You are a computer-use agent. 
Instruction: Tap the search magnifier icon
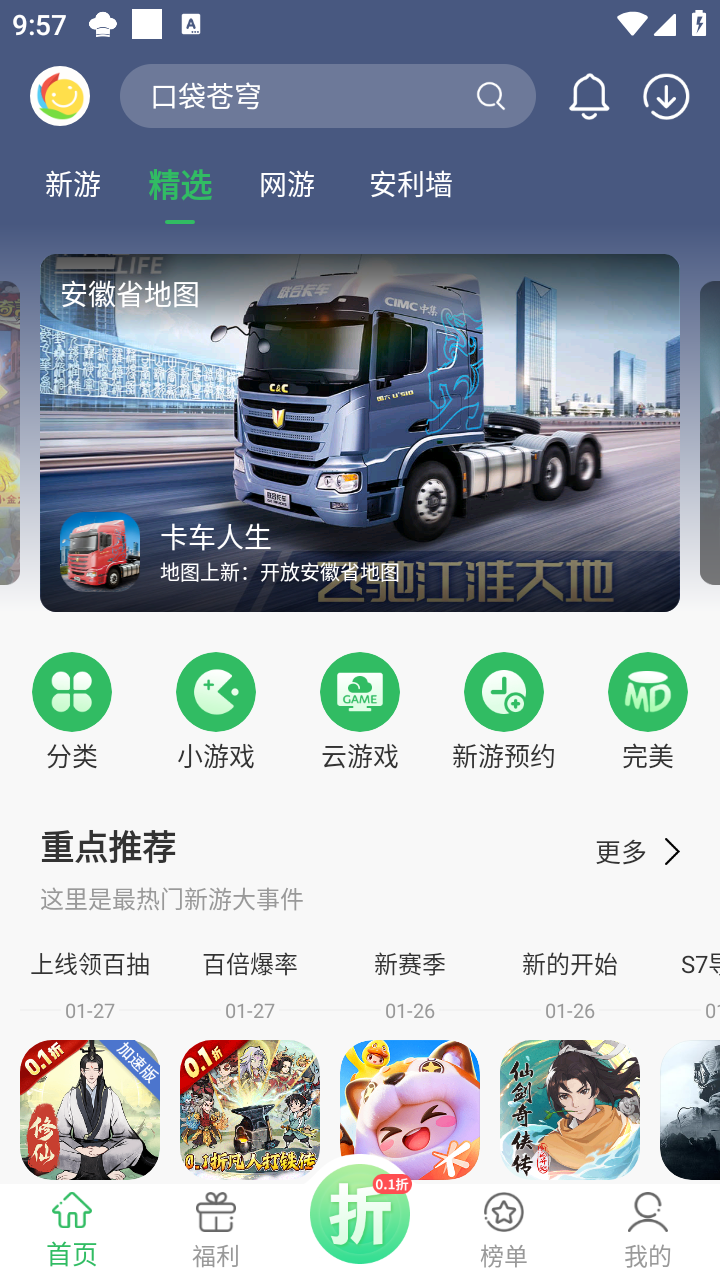point(490,96)
